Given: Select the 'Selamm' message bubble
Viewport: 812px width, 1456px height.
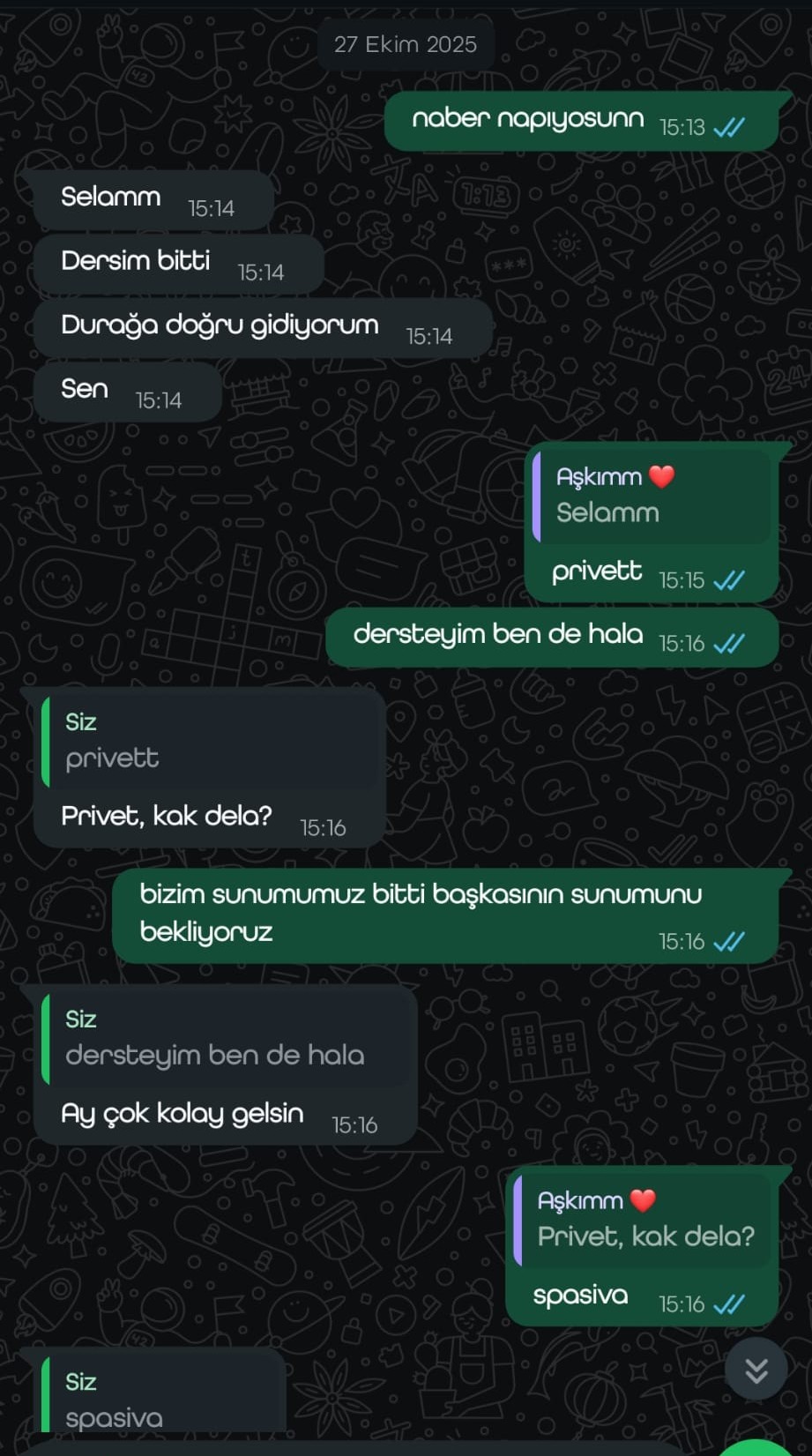Looking at the screenshot, I should pyautogui.click(x=110, y=198).
